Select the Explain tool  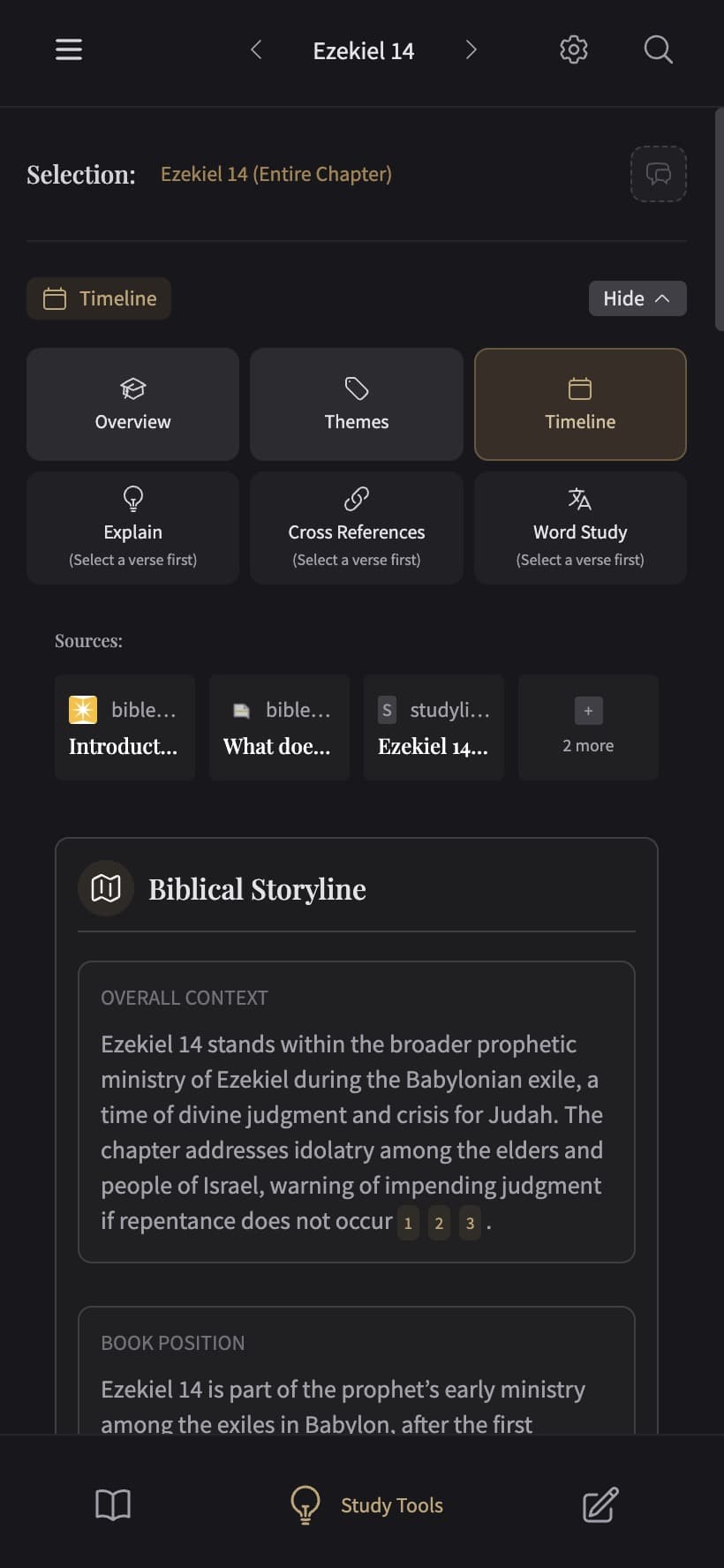click(x=132, y=527)
